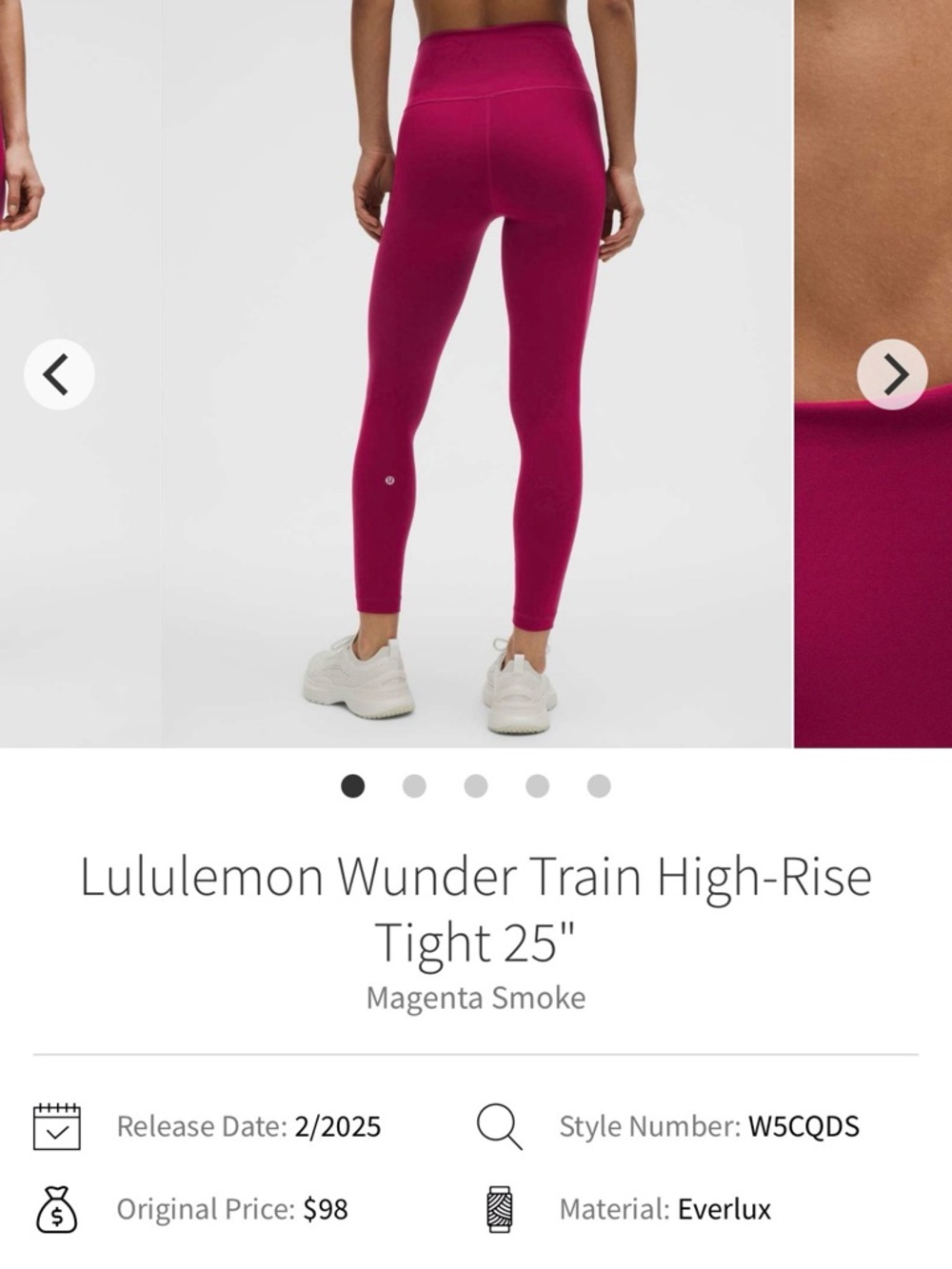
Task: Select the first carousel pagination dot
Action: [352, 785]
